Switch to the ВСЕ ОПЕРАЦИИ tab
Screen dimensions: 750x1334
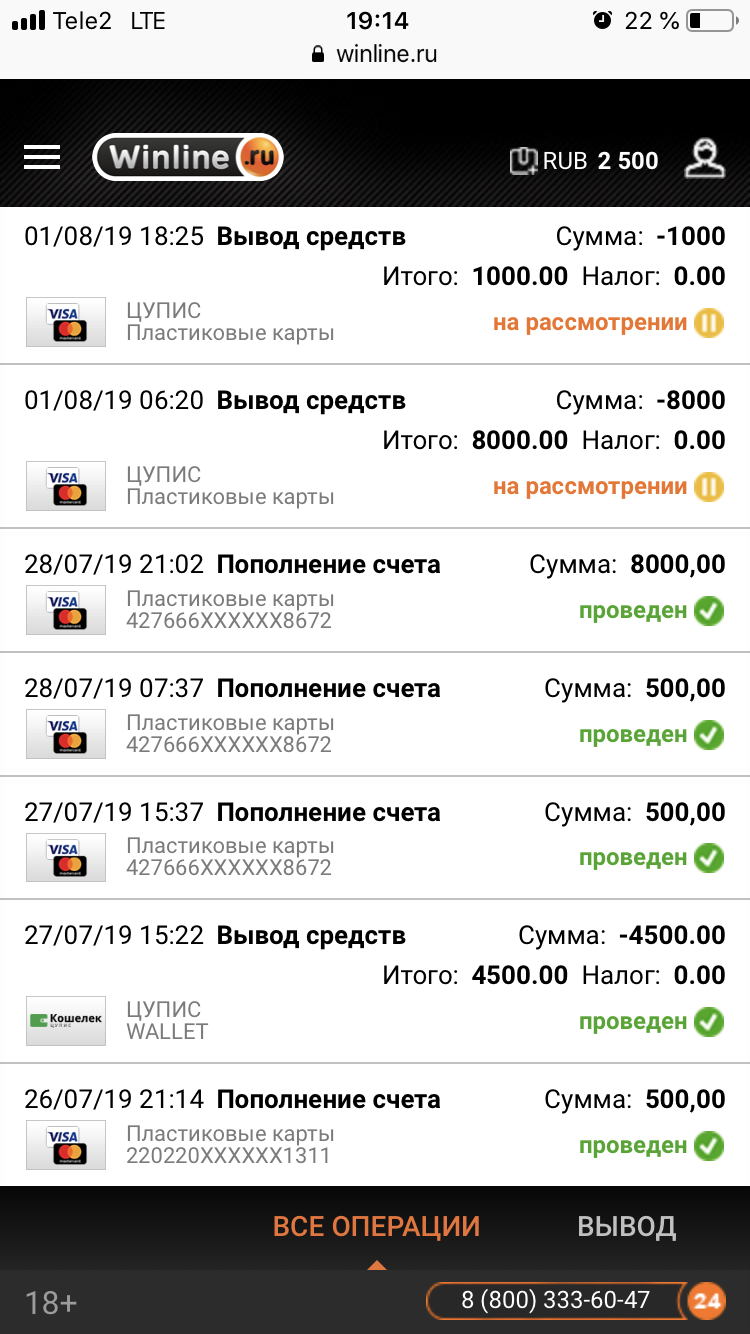[376, 1227]
